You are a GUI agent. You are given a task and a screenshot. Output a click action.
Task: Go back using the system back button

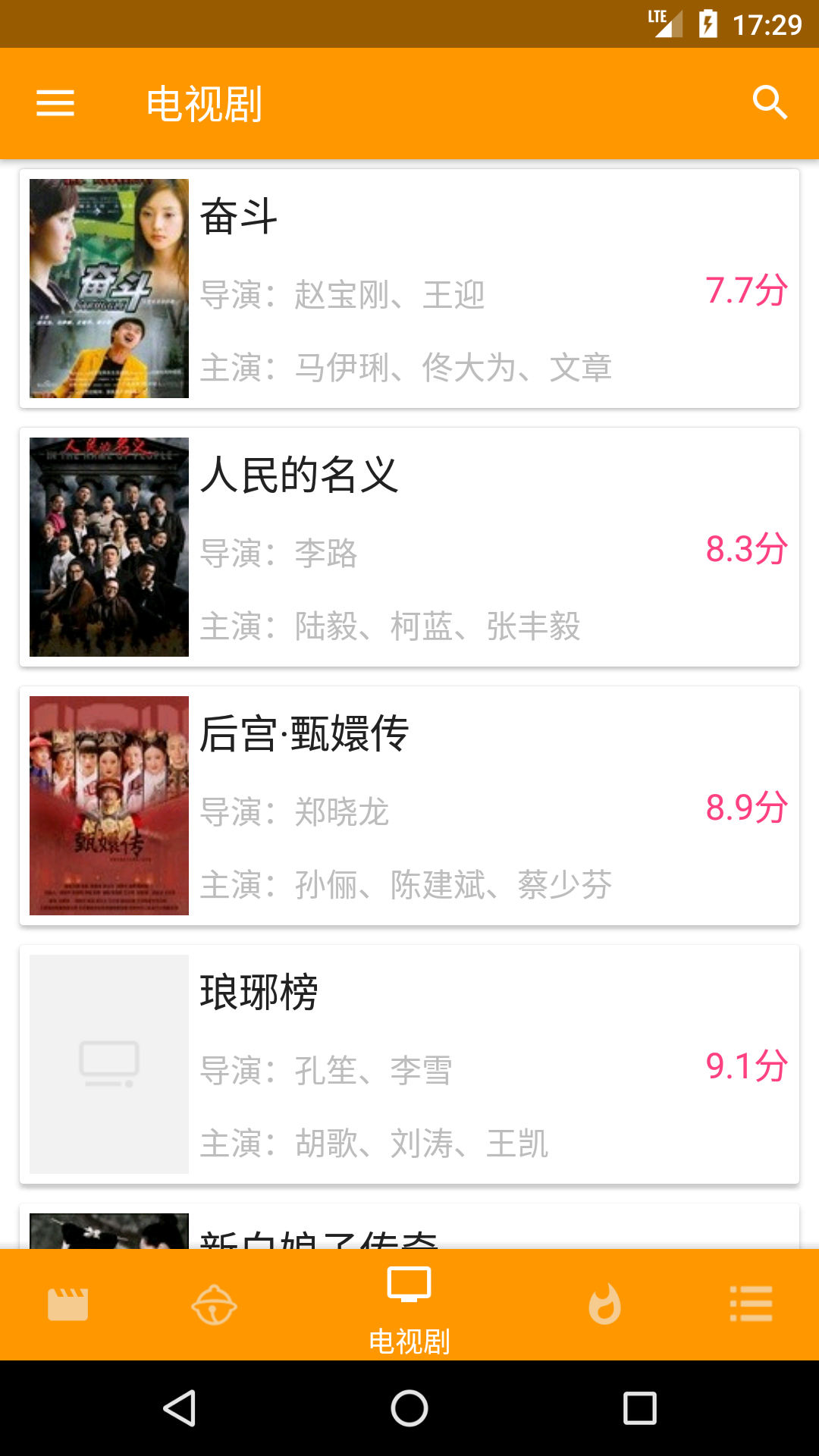pos(180,1408)
